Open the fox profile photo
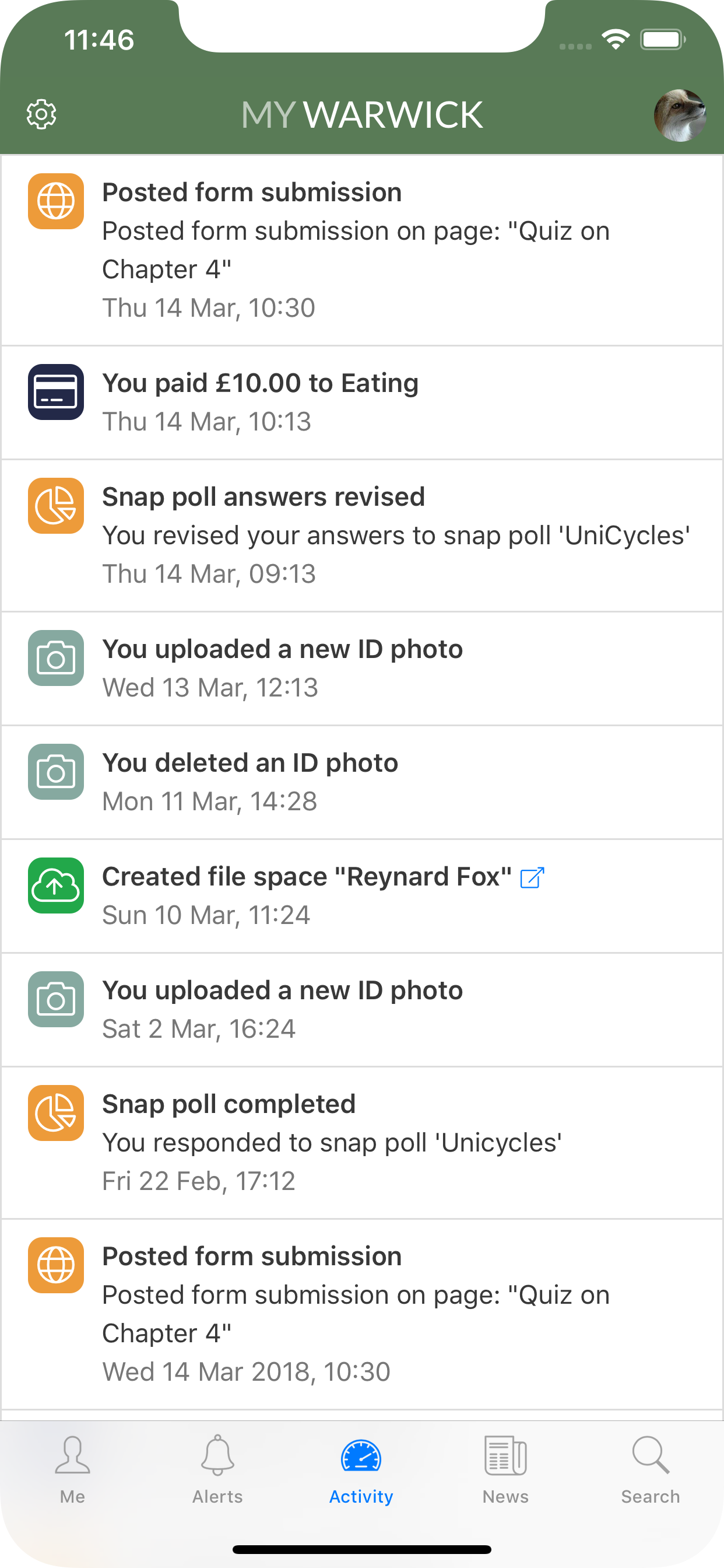724x1568 pixels. click(x=680, y=116)
